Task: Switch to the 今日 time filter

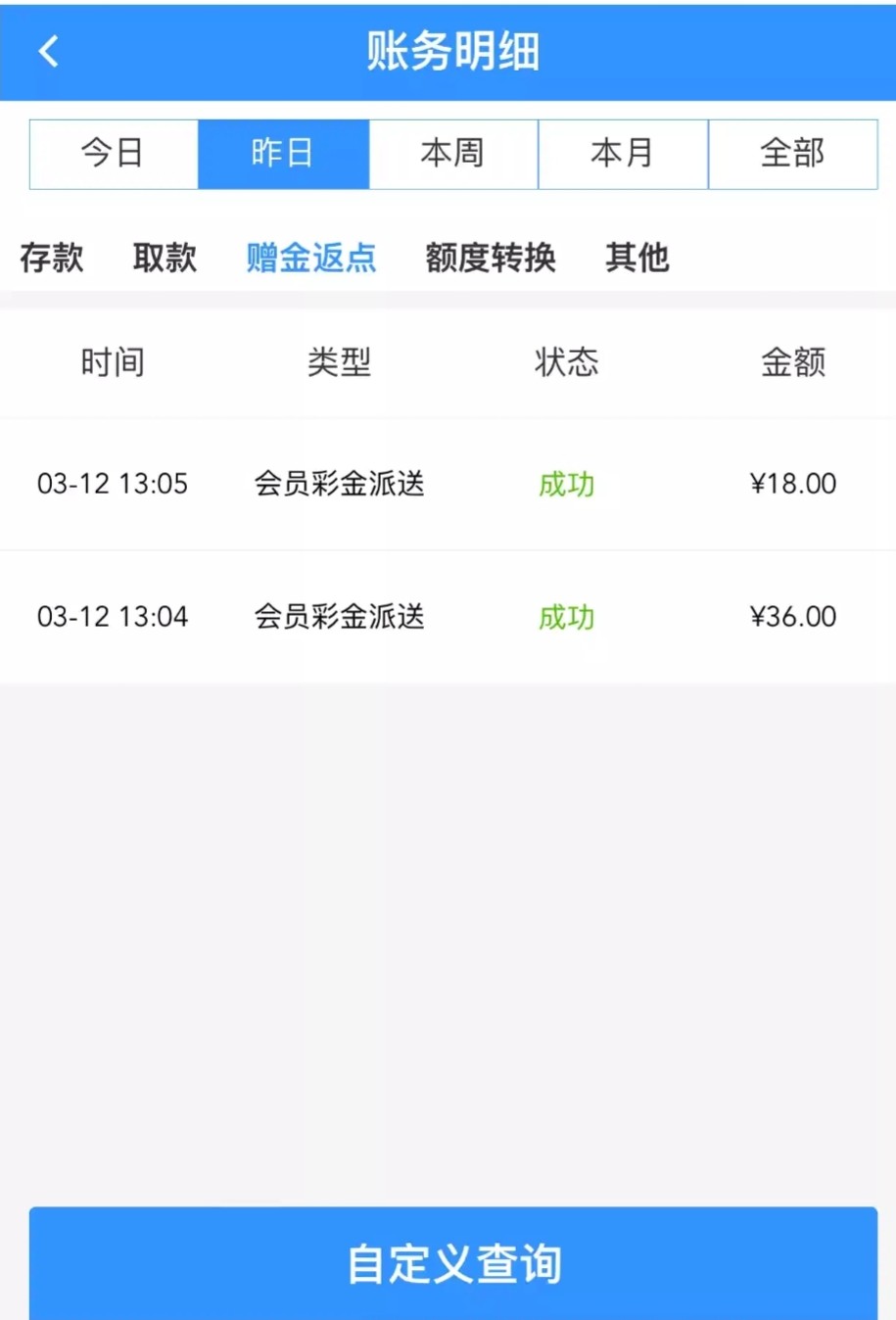Action: pyautogui.click(x=114, y=154)
